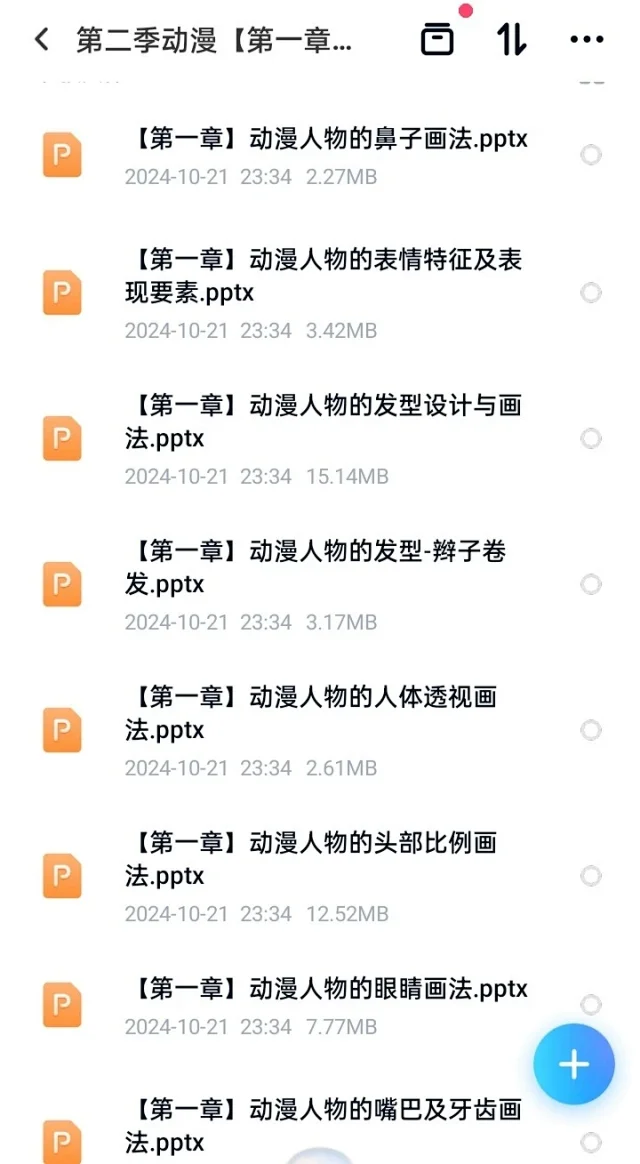Select the checkbox for 人体透视画法.pptx
The height and width of the screenshot is (1164, 640).
pyautogui.click(x=591, y=730)
